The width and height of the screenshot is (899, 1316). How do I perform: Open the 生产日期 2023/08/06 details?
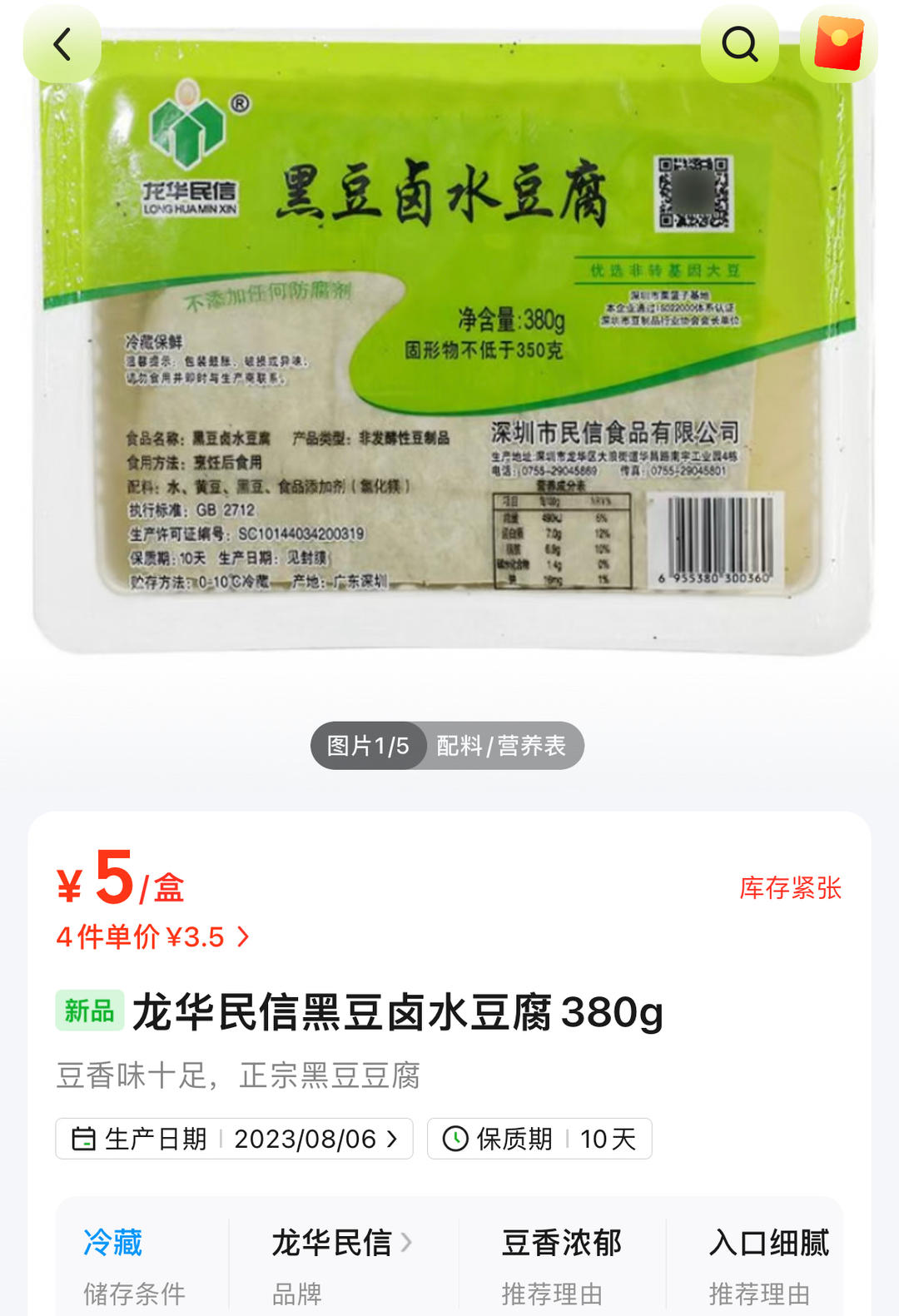(234, 1139)
